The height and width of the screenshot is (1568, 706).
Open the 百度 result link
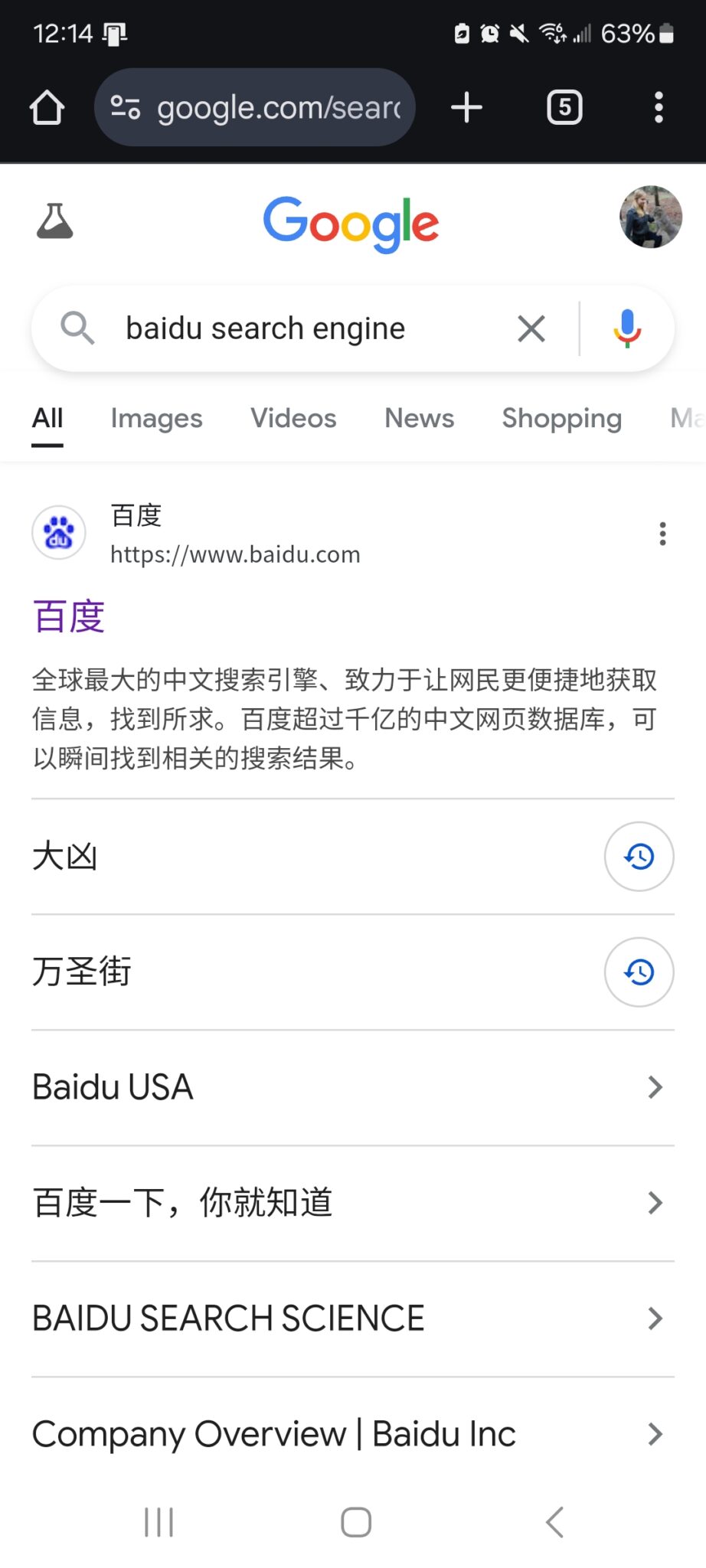click(68, 615)
